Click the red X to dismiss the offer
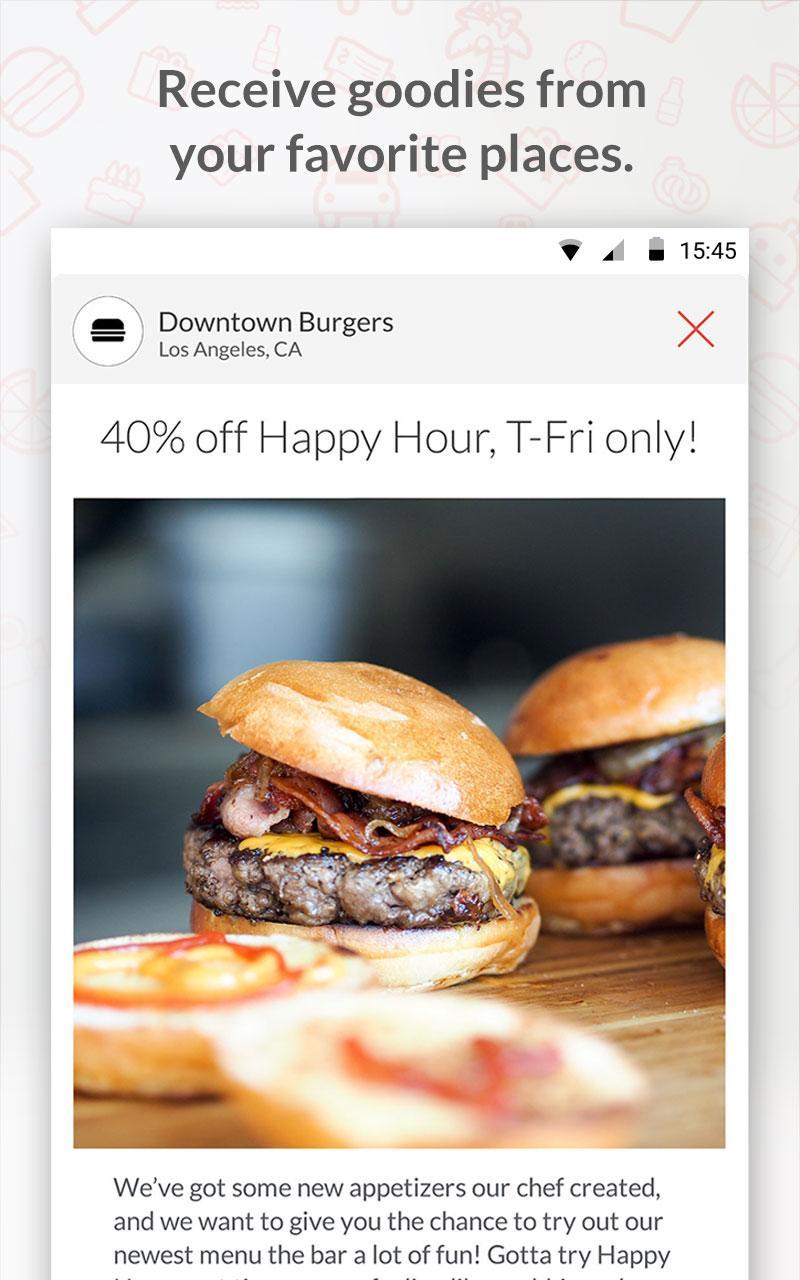 pyautogui.click(x=697, y=329)
